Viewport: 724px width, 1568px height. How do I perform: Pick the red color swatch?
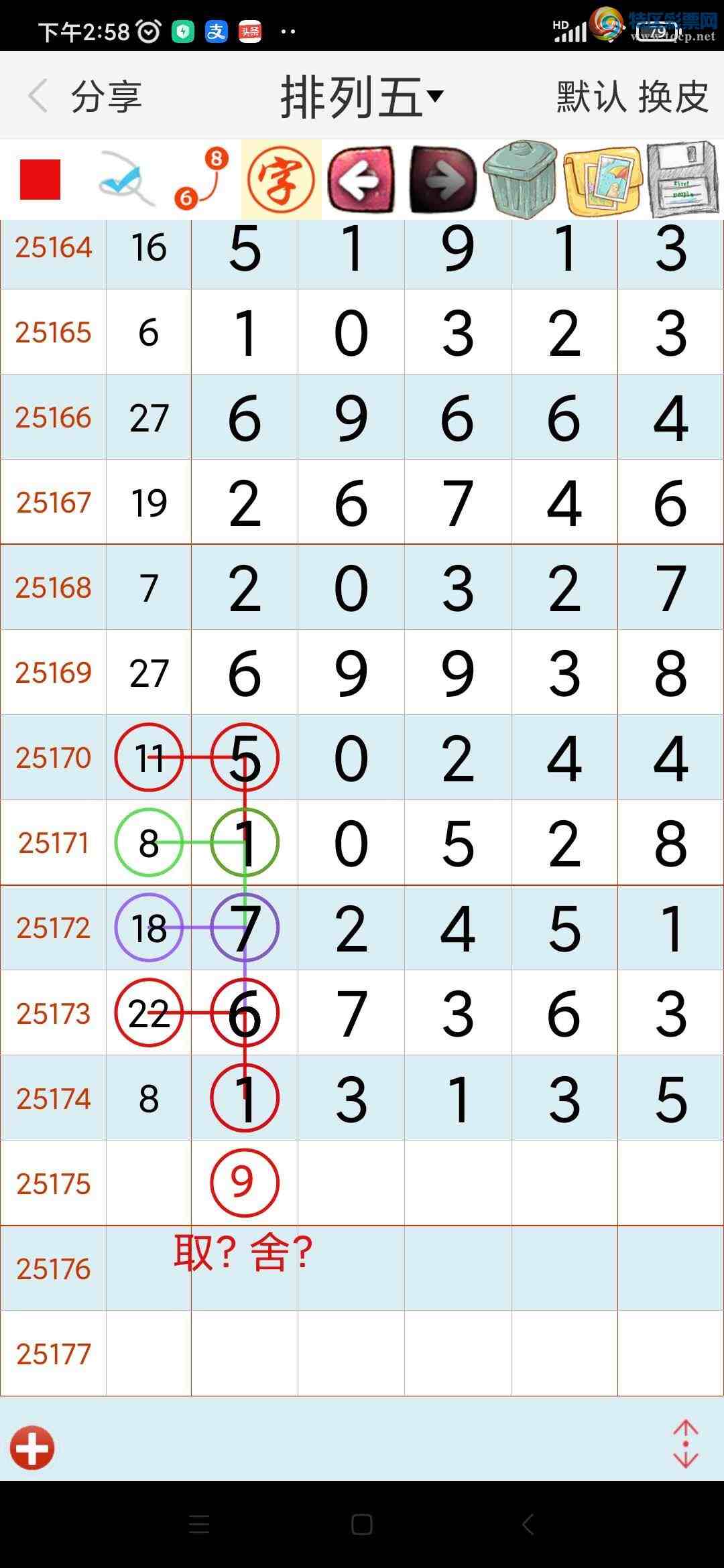[x=40, y=180]
